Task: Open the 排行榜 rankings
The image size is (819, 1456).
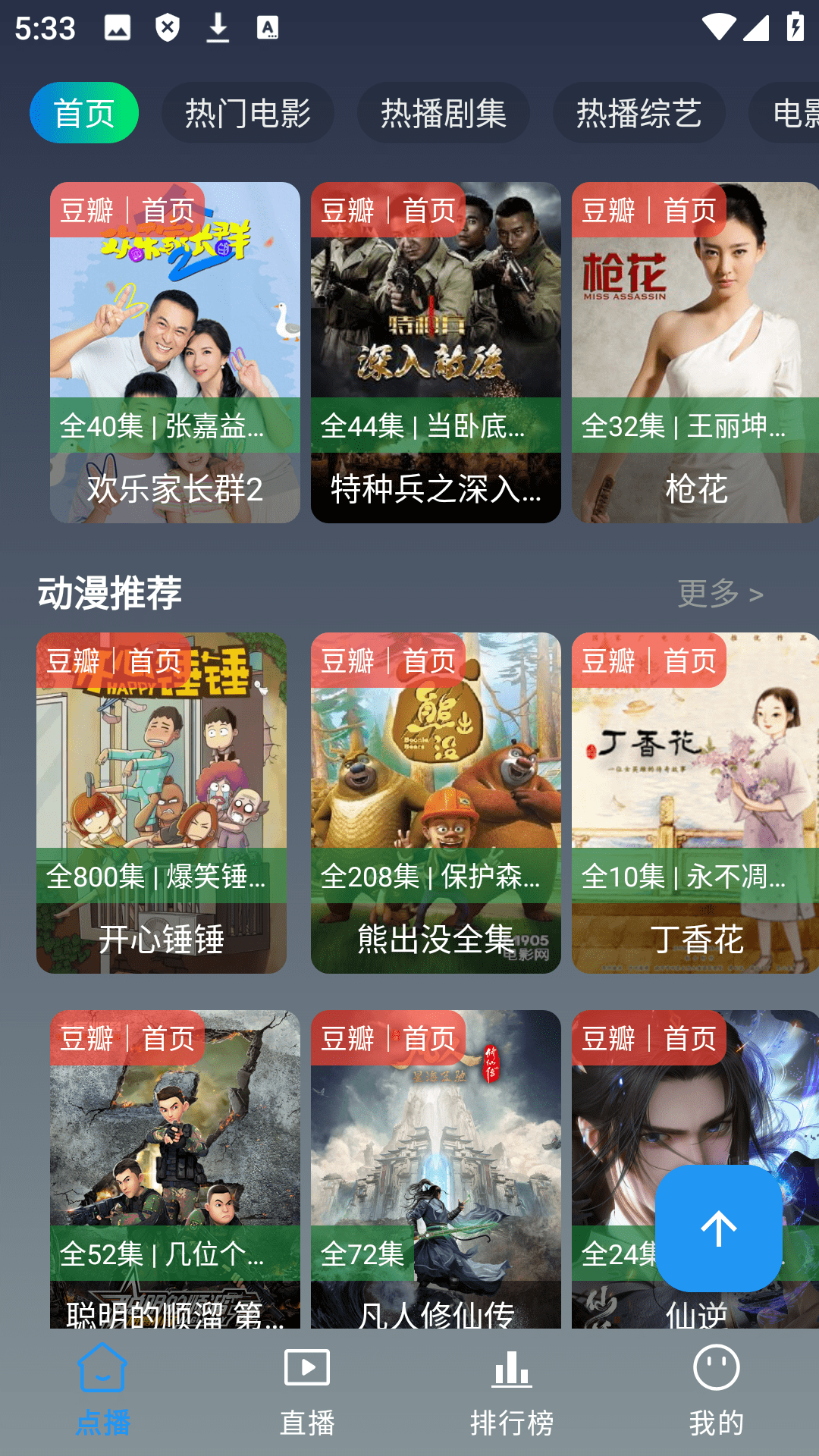Action: [512, 1392]
